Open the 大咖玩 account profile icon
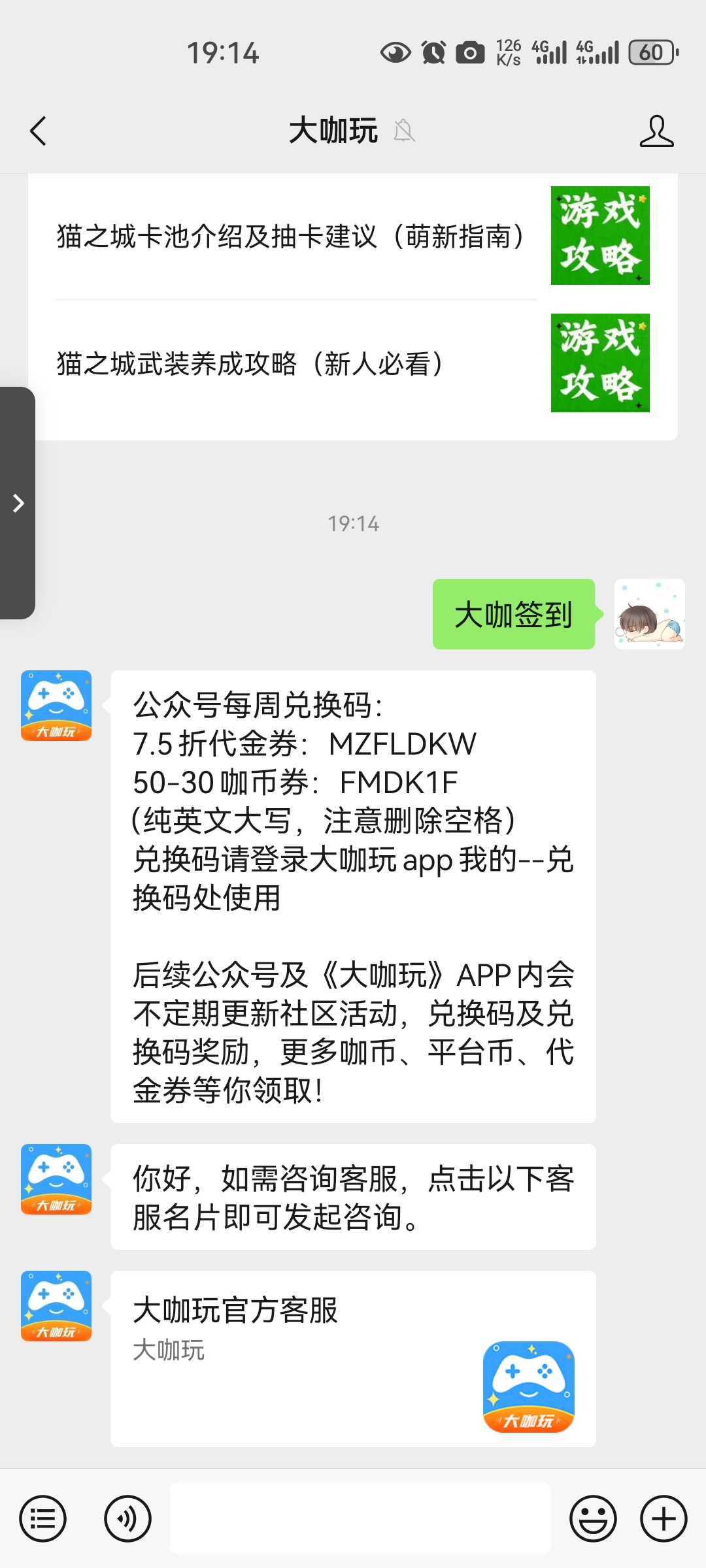This screenshot has width=706, height=1568. tap(656, 131)
